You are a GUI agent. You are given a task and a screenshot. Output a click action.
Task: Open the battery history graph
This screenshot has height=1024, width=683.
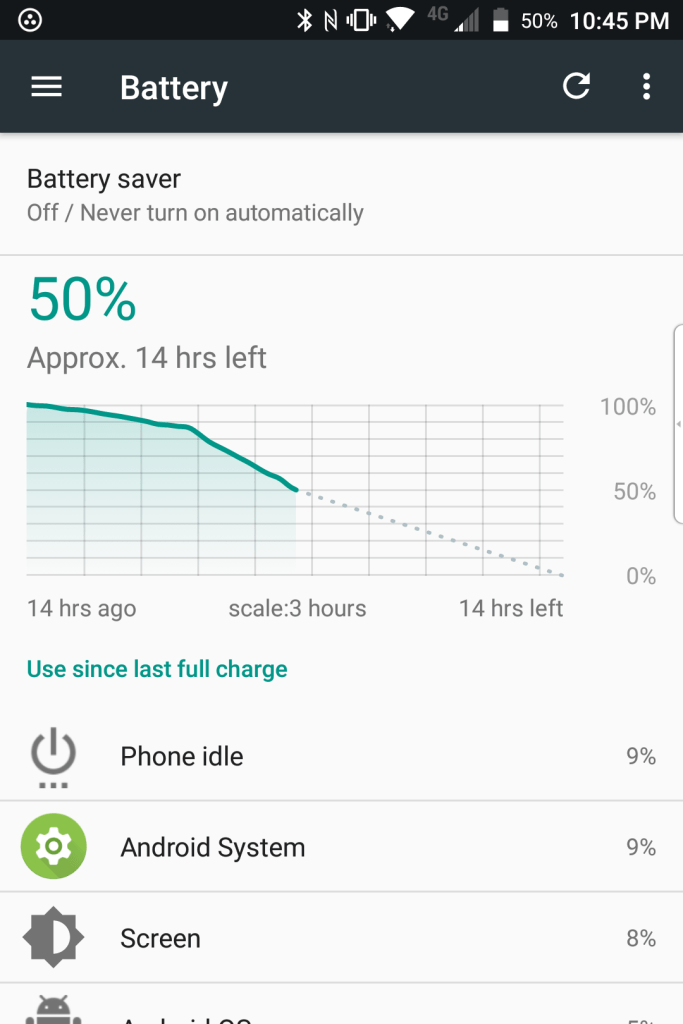[295, 489]
